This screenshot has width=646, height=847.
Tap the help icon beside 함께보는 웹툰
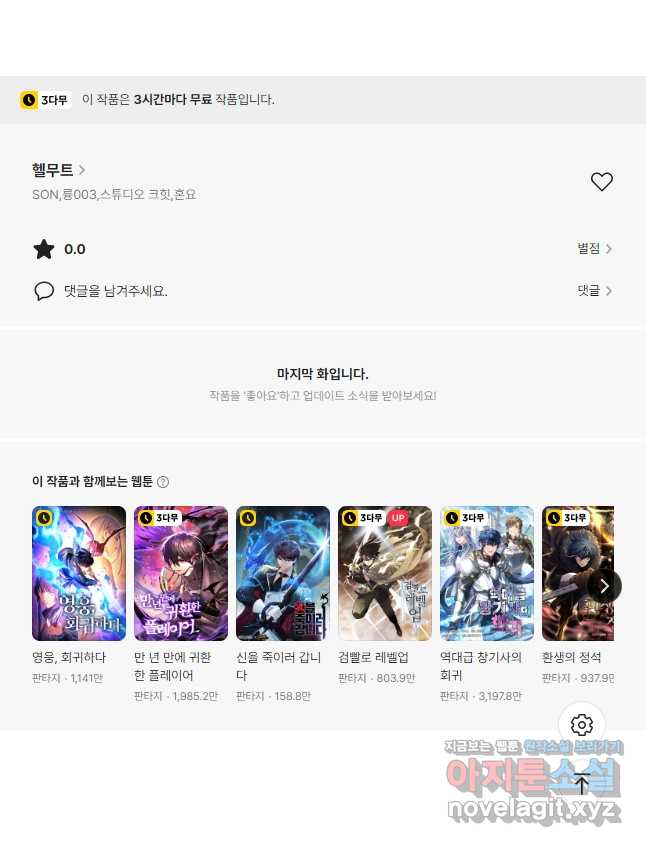[163, 482]
